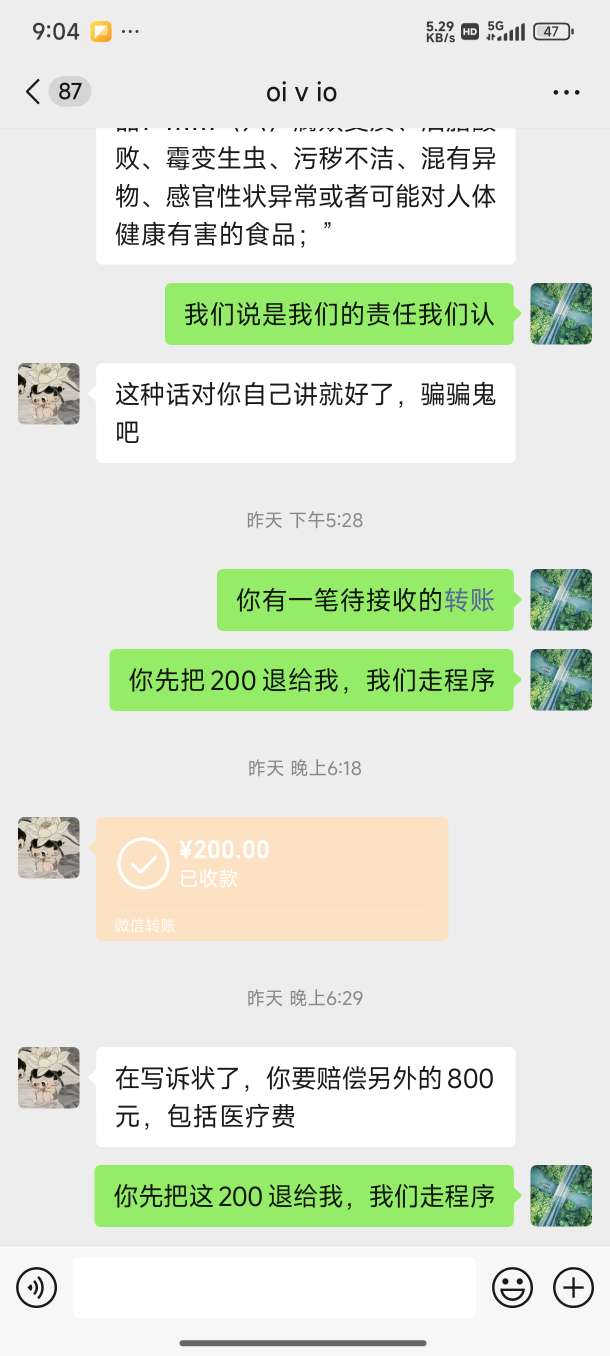This screenshot has height=1356, width=610.
Task: Tap the 转账 link in message
Action: point(470,600)
